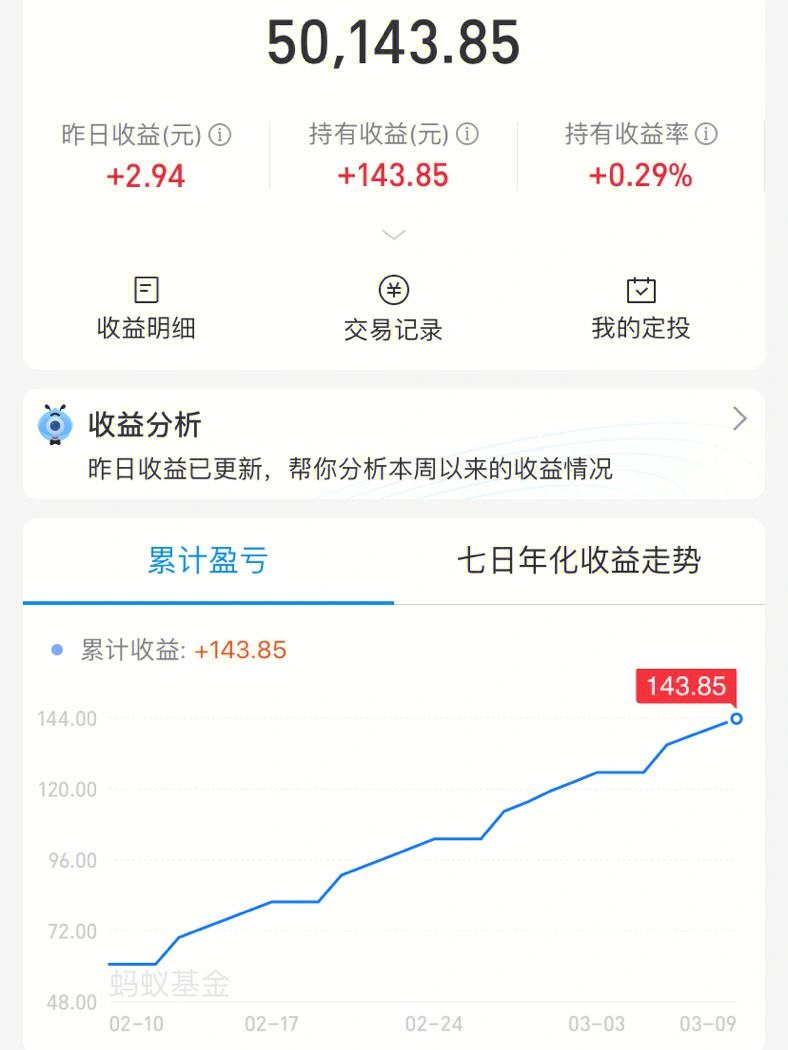This screenshot has height=1050, width=788.
Task: Open 收益明细 page
Action: pyautogui.click(x=146, y=308)
